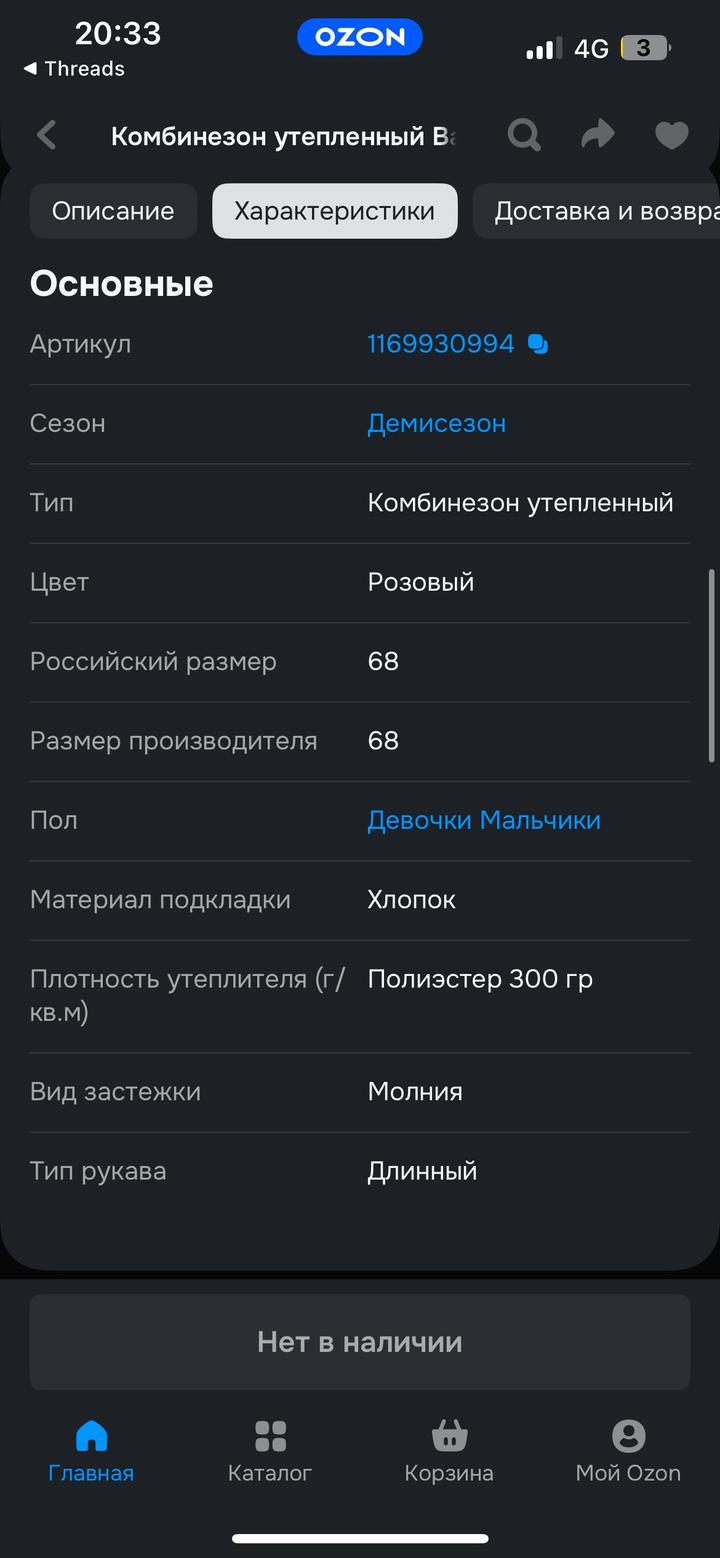Tap the Нет в наличии button
720x1558 pixels.
coord(360,1341)
